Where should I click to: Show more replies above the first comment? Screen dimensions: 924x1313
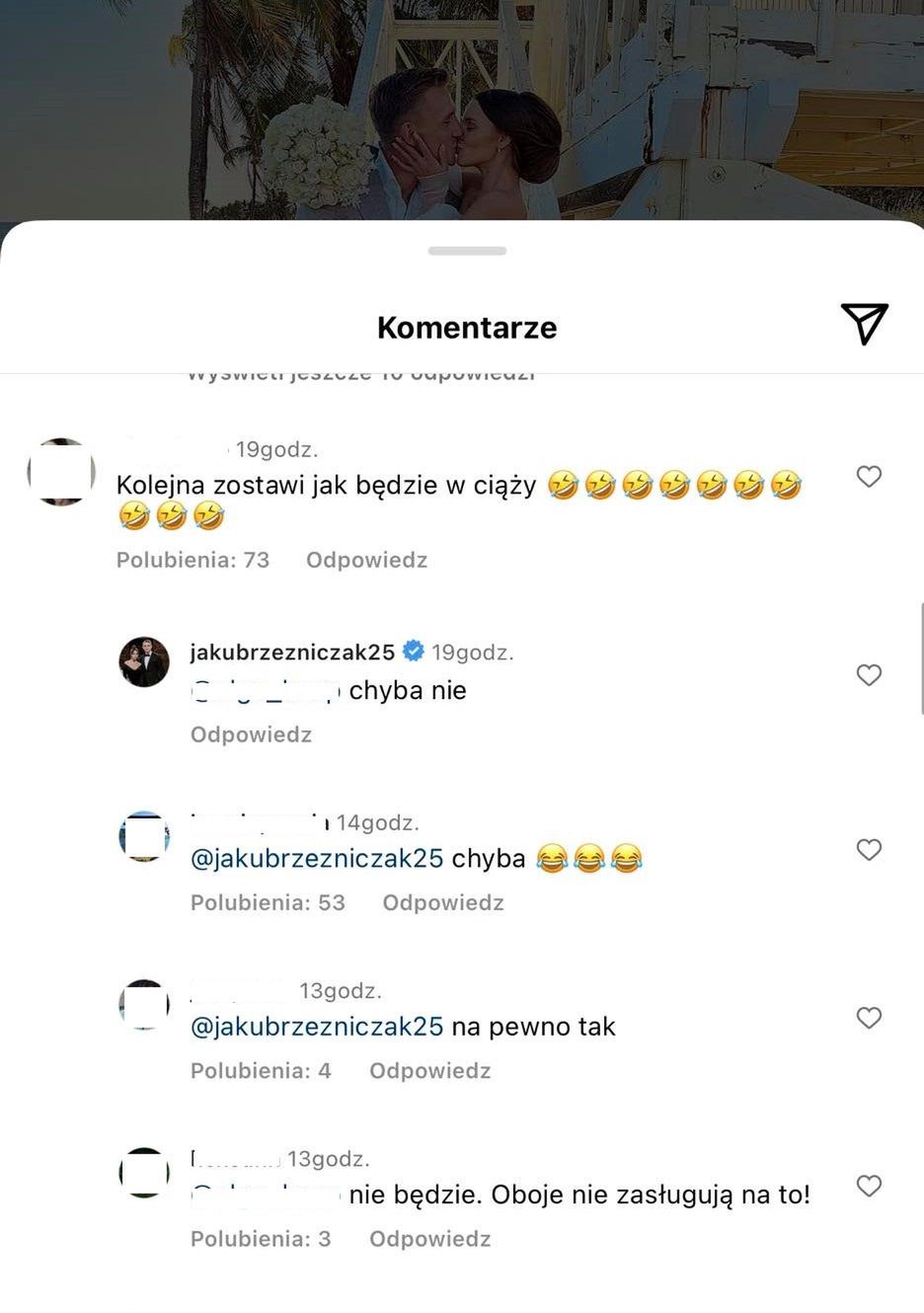tap(361, 376)
